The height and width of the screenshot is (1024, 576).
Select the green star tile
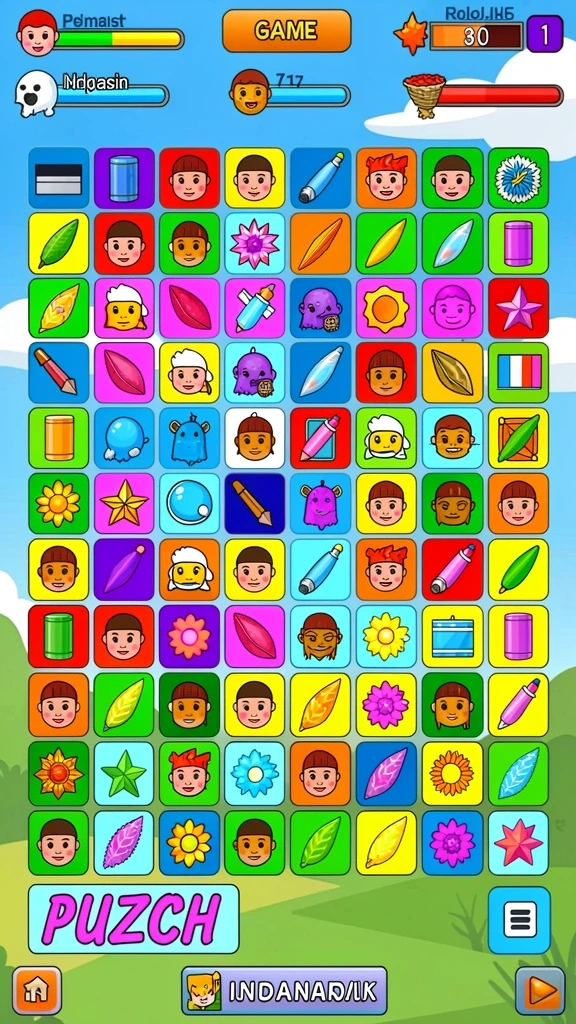tap(124, 775)
